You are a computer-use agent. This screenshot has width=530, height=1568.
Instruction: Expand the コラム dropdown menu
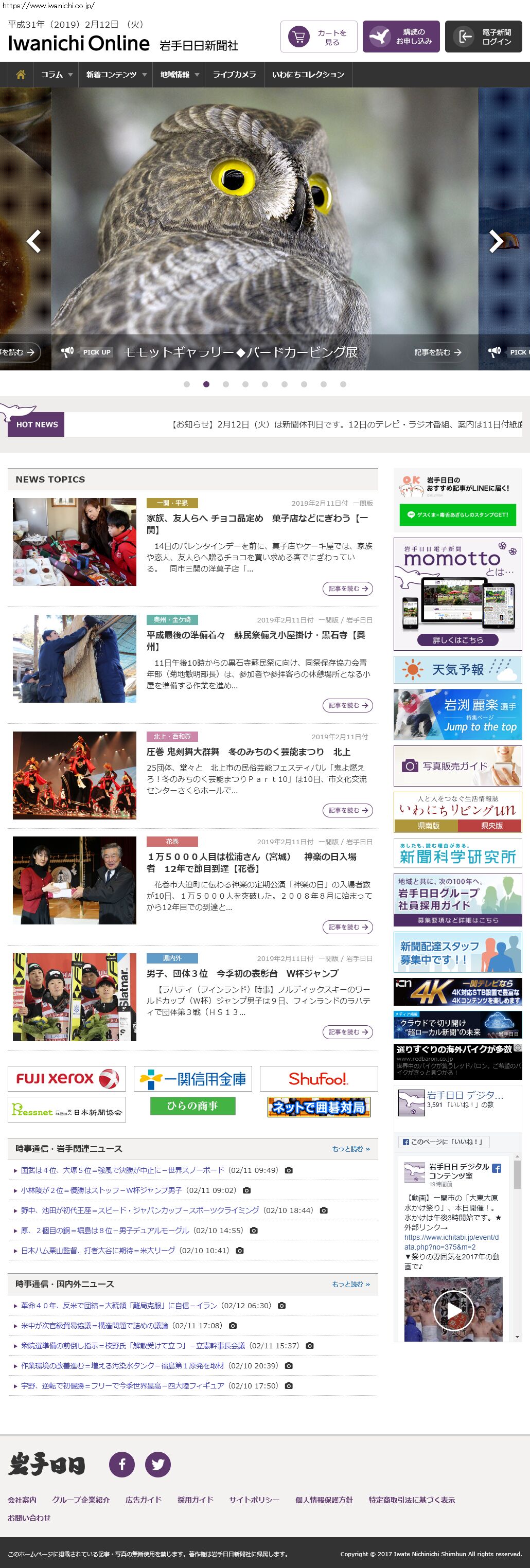(x=57, y=74)
